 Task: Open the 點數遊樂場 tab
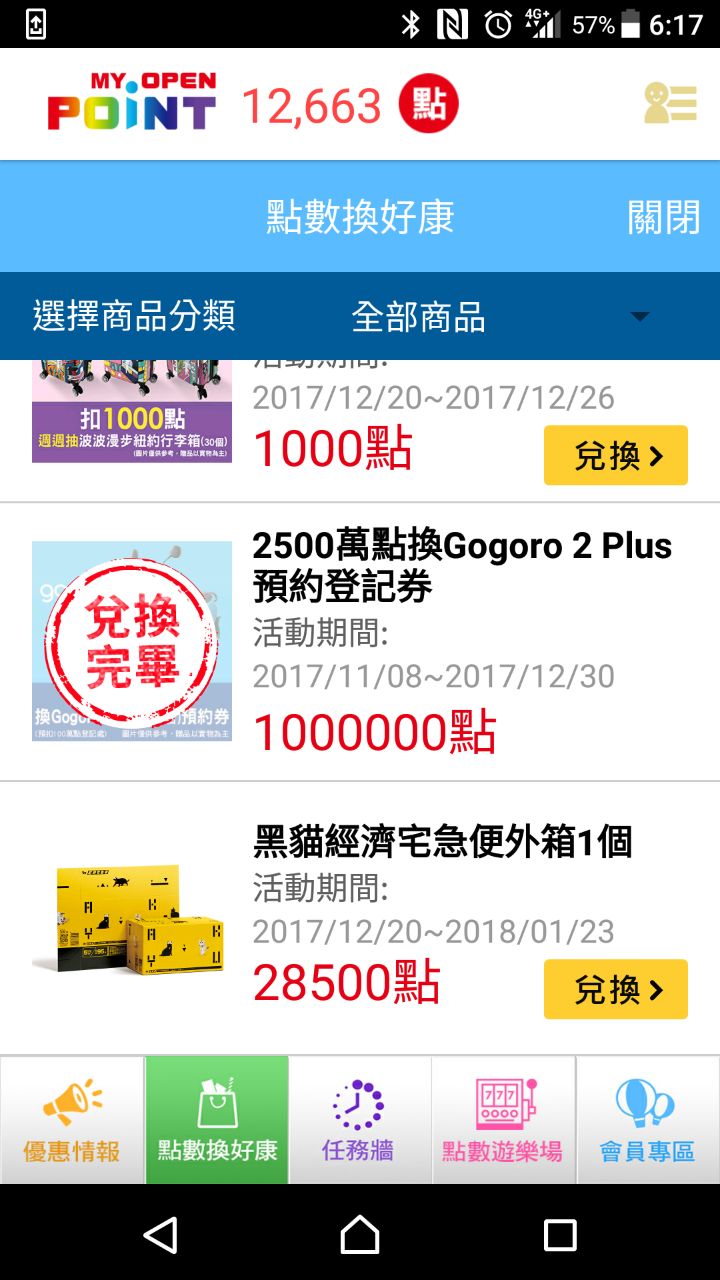pos(503,1120)
